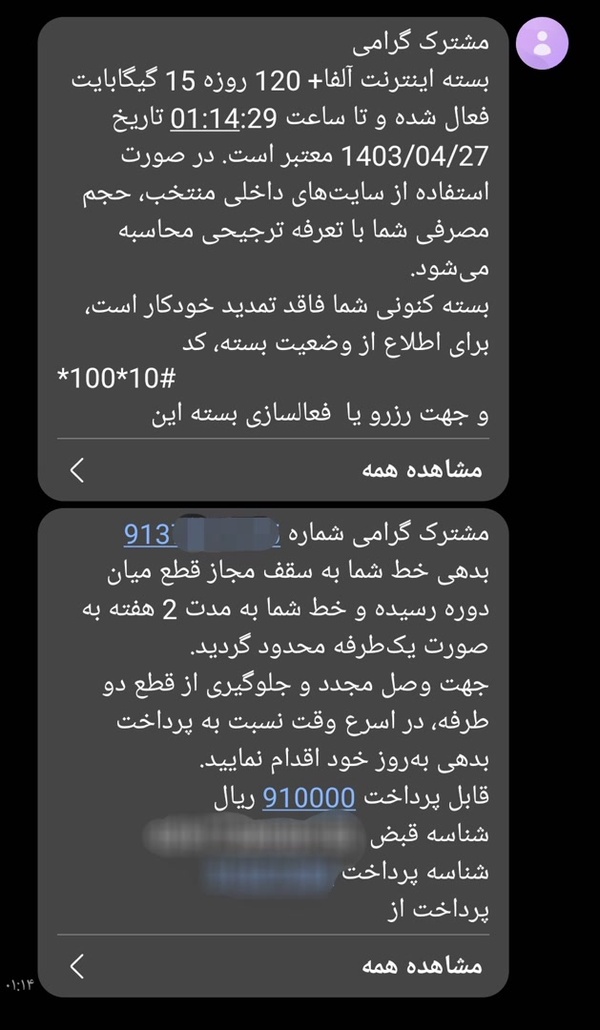Open the sender's contact avatar
Screen dimensions: 600x1030
point(542,43)
